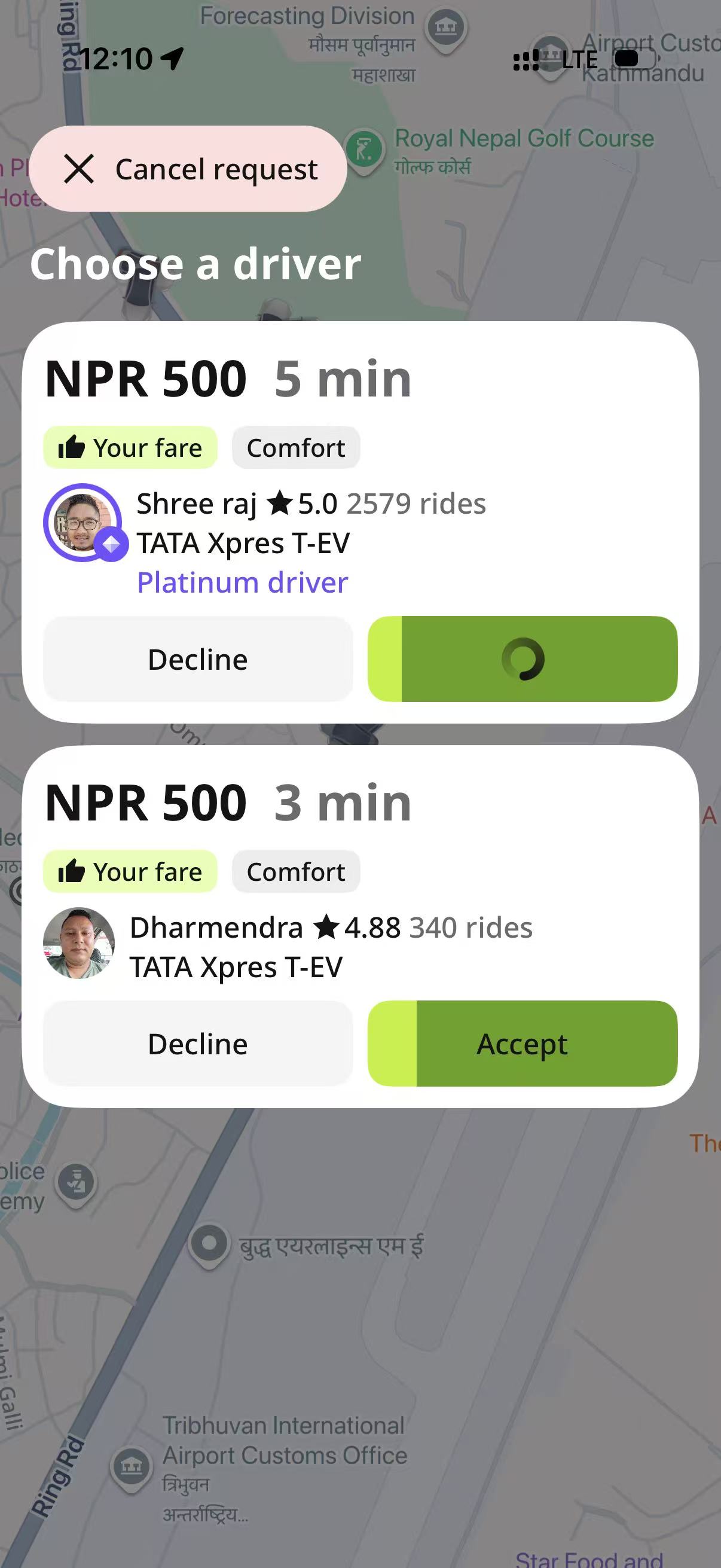Decline Shree raj's offer
The height and width of the screenshot is (1568, 721).
(x=198, y=659)
